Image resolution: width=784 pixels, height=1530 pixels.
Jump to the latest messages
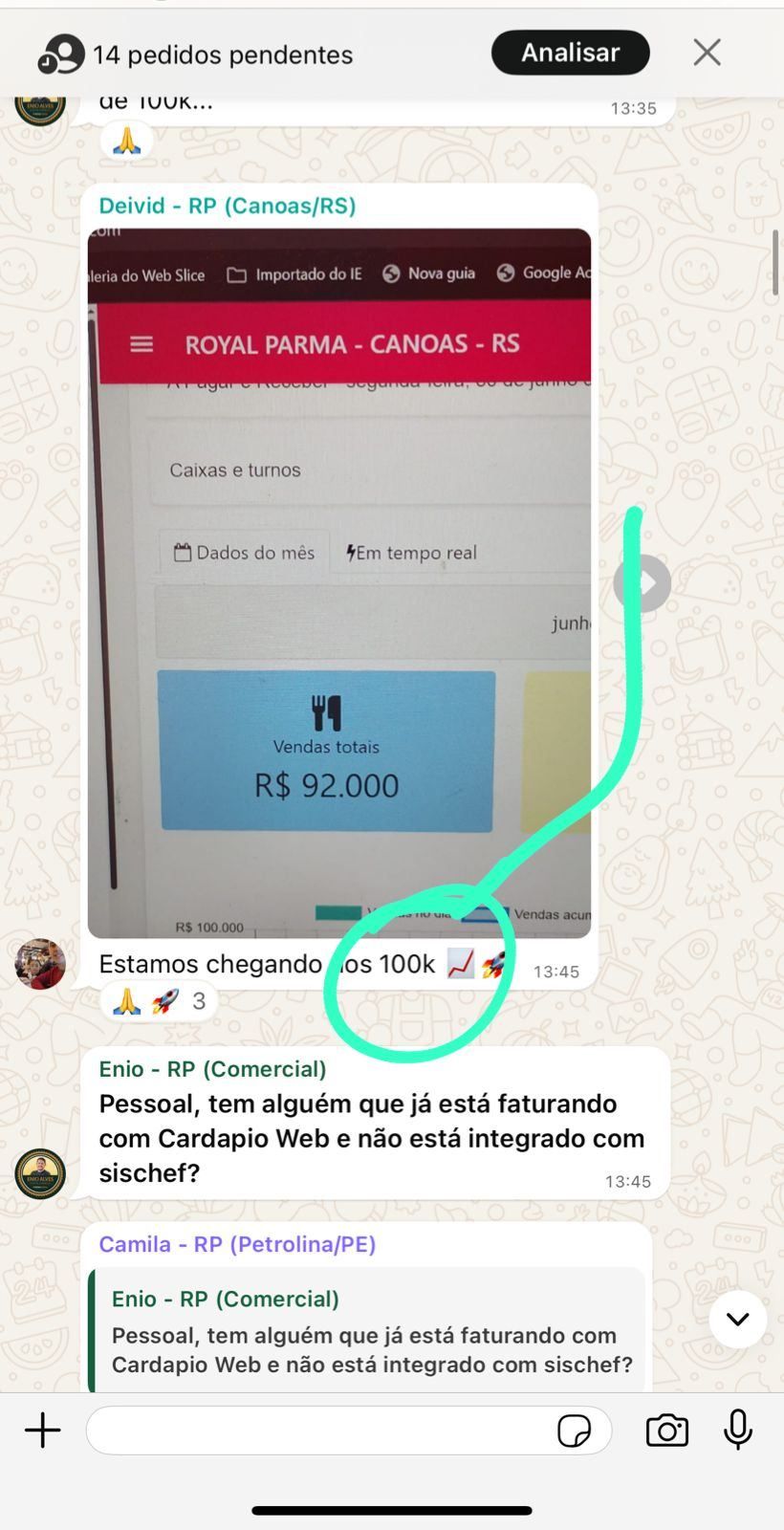[737, 1319]
